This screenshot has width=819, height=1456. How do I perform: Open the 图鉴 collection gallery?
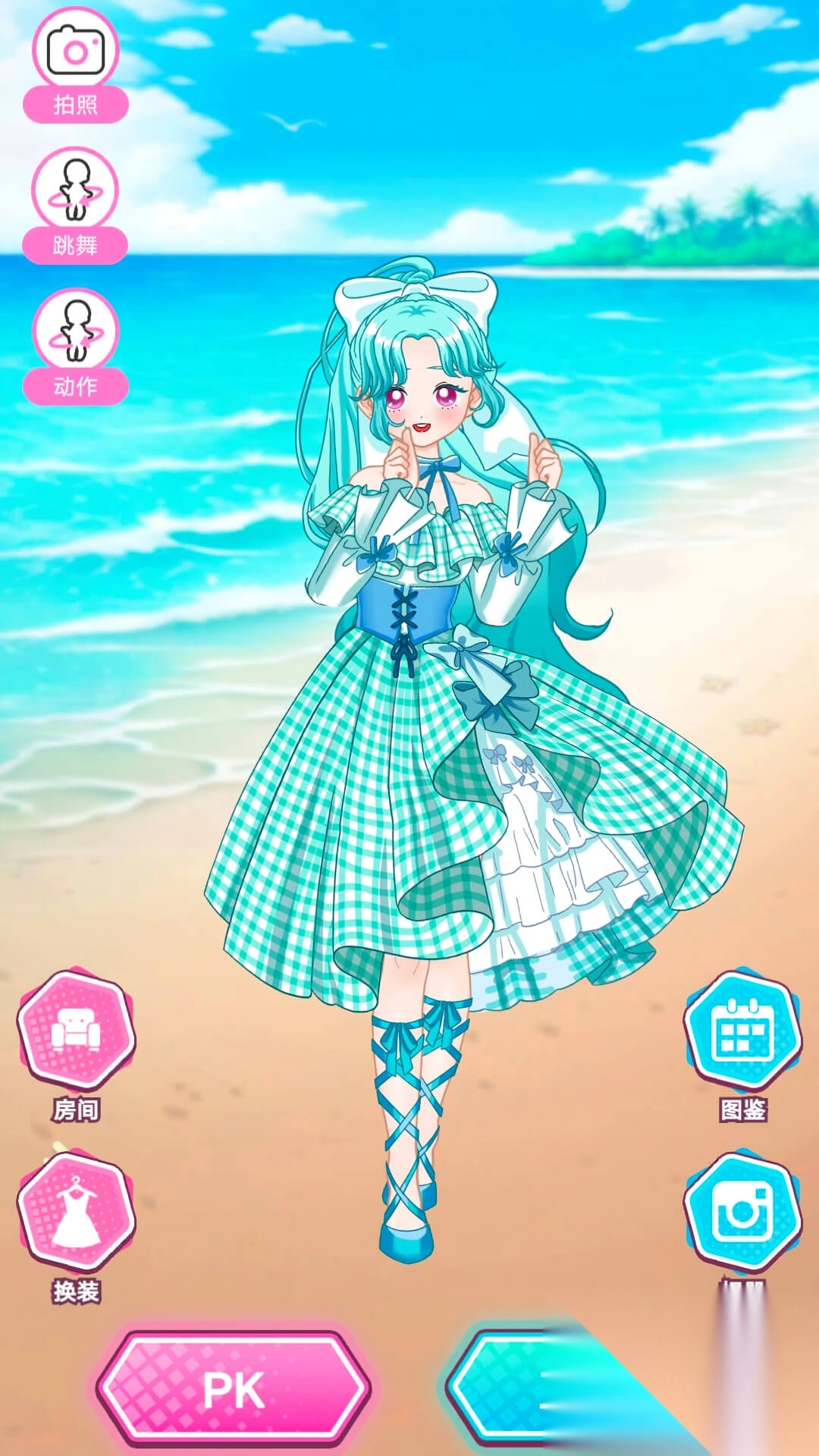tap(742, 1033)
